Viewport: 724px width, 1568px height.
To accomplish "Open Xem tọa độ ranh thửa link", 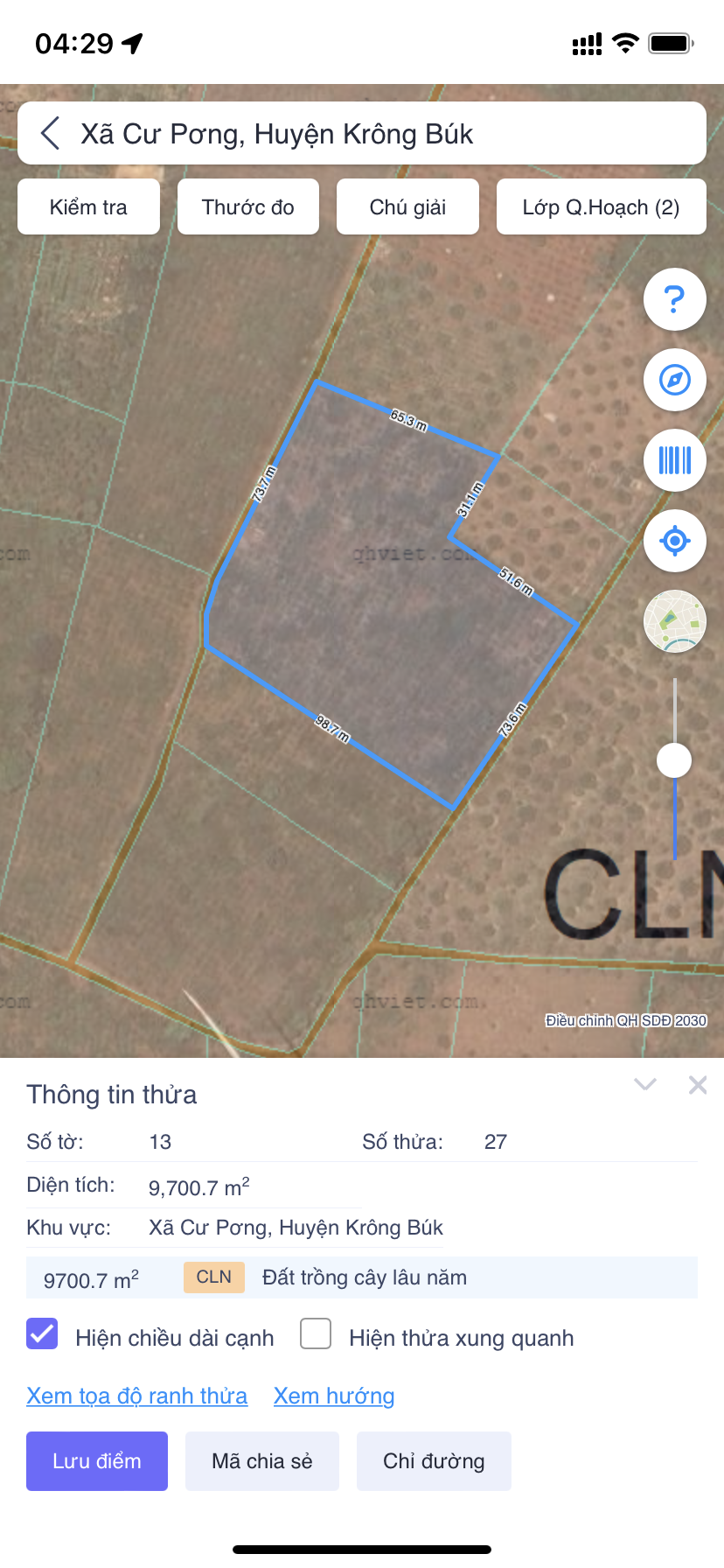I will point(136,1396).
